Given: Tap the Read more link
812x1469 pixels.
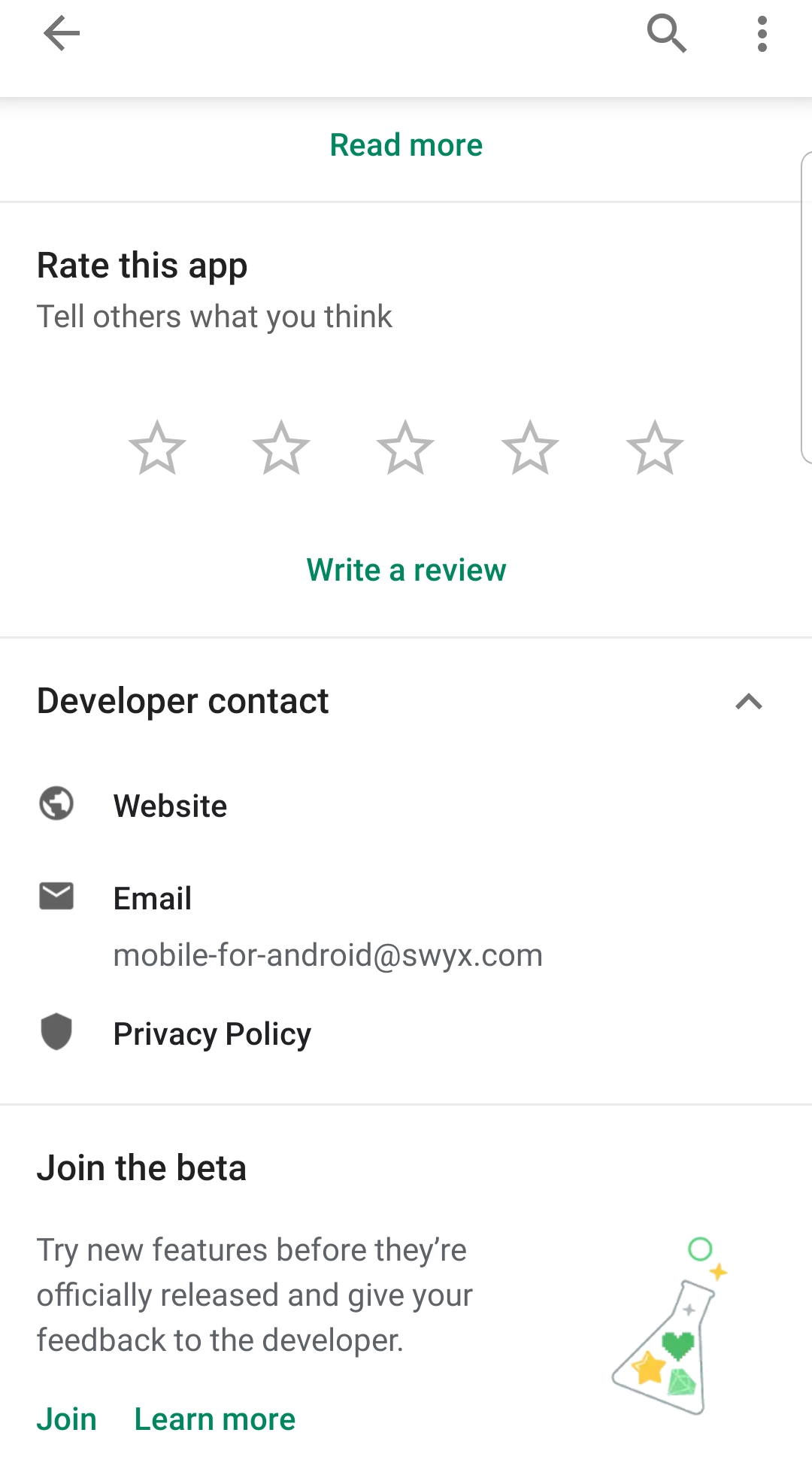Looking at the screenshot, I should point(406,145).
